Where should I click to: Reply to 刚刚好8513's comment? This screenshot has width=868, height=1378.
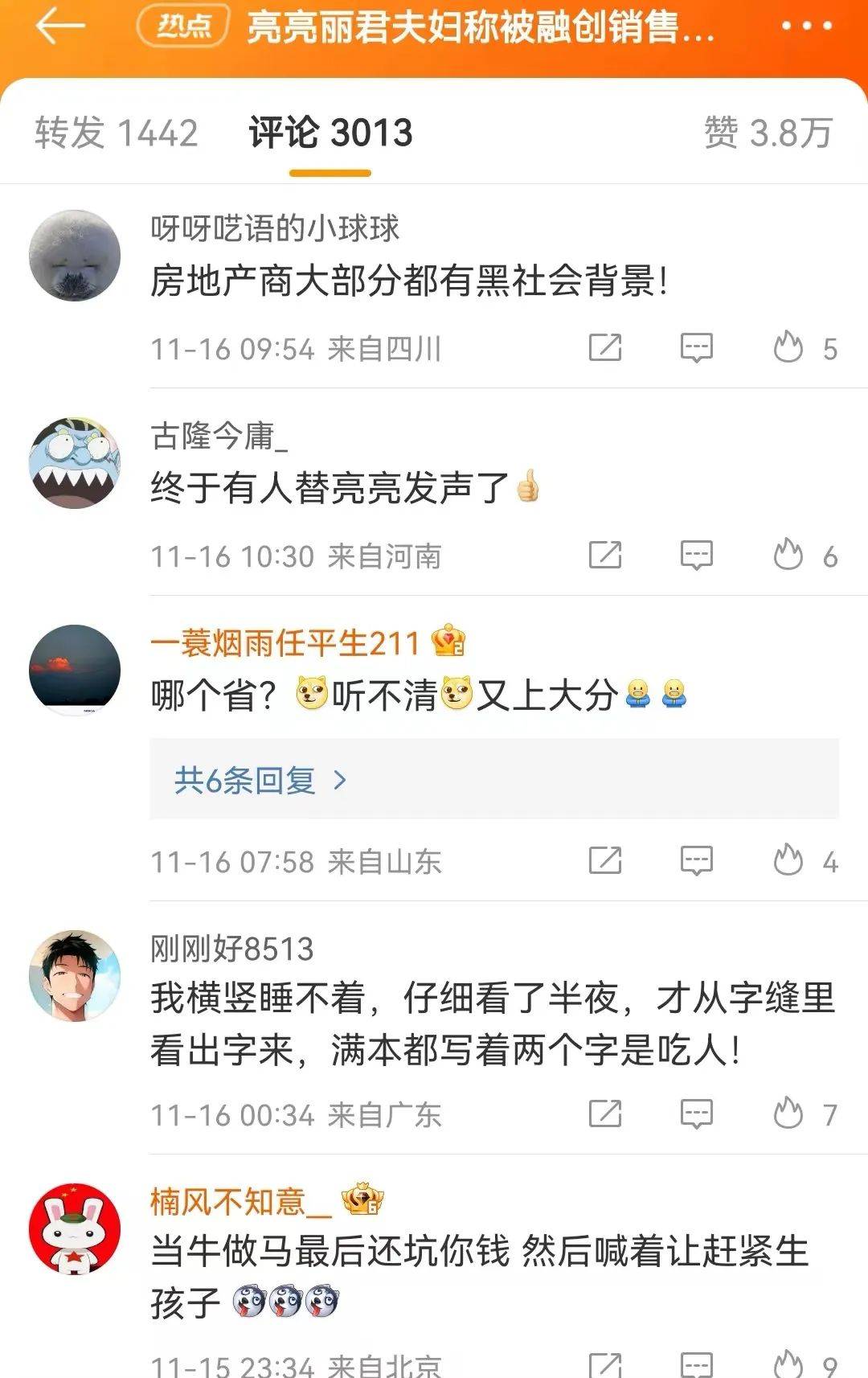pos(696,1114)
